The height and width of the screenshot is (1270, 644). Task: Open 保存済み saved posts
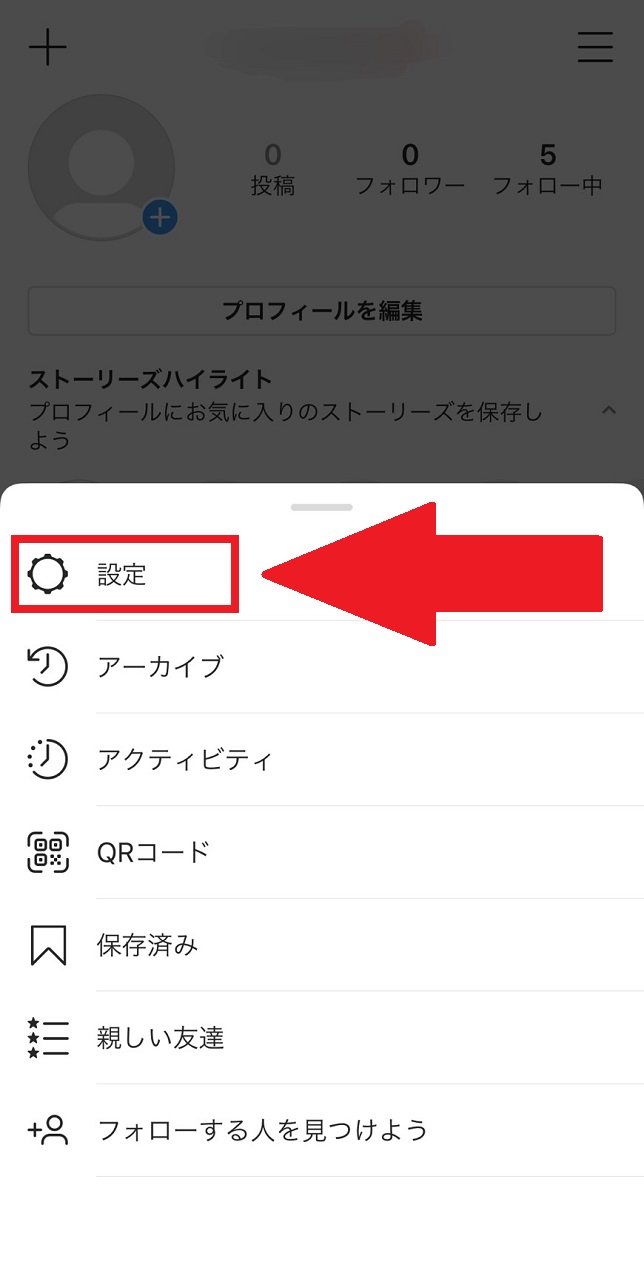point(148,945)
